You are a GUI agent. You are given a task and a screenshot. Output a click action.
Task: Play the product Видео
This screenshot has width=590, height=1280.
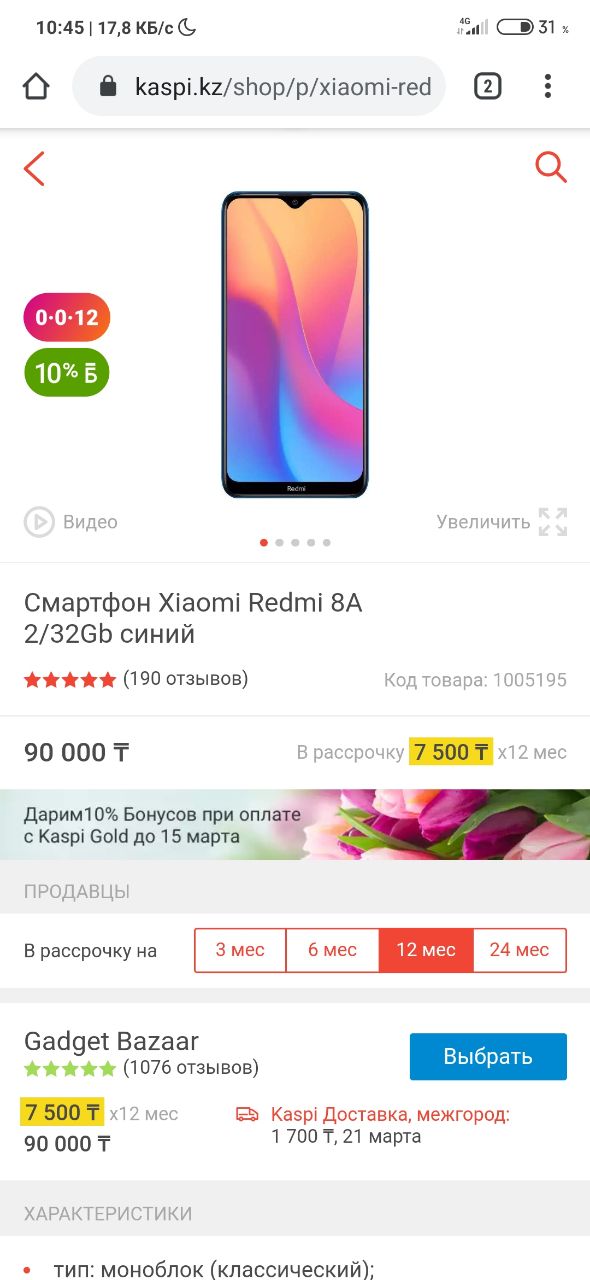pyautogui.click(x=71, y=522)
